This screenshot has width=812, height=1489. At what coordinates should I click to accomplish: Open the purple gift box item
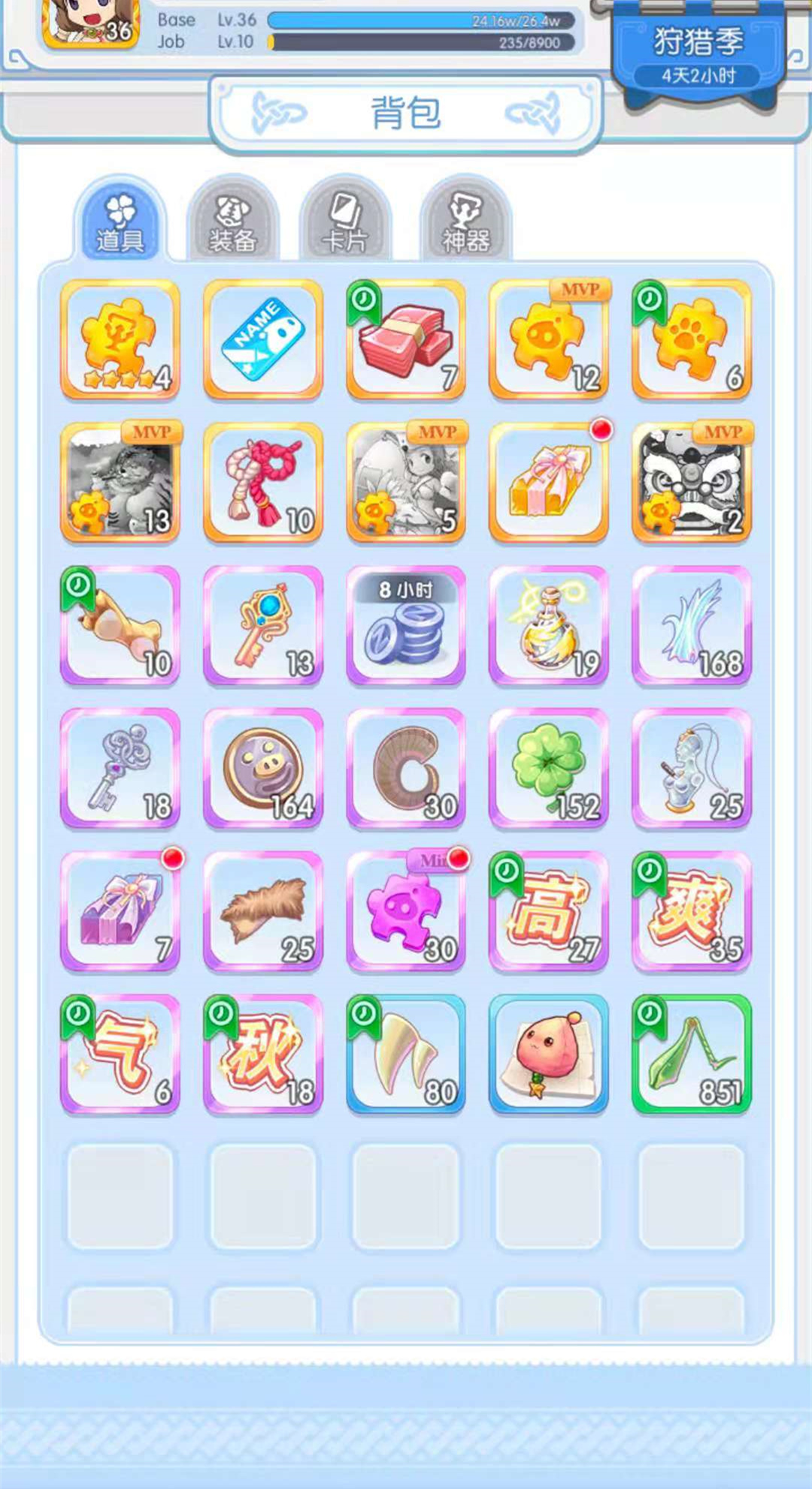click(120, 911)
